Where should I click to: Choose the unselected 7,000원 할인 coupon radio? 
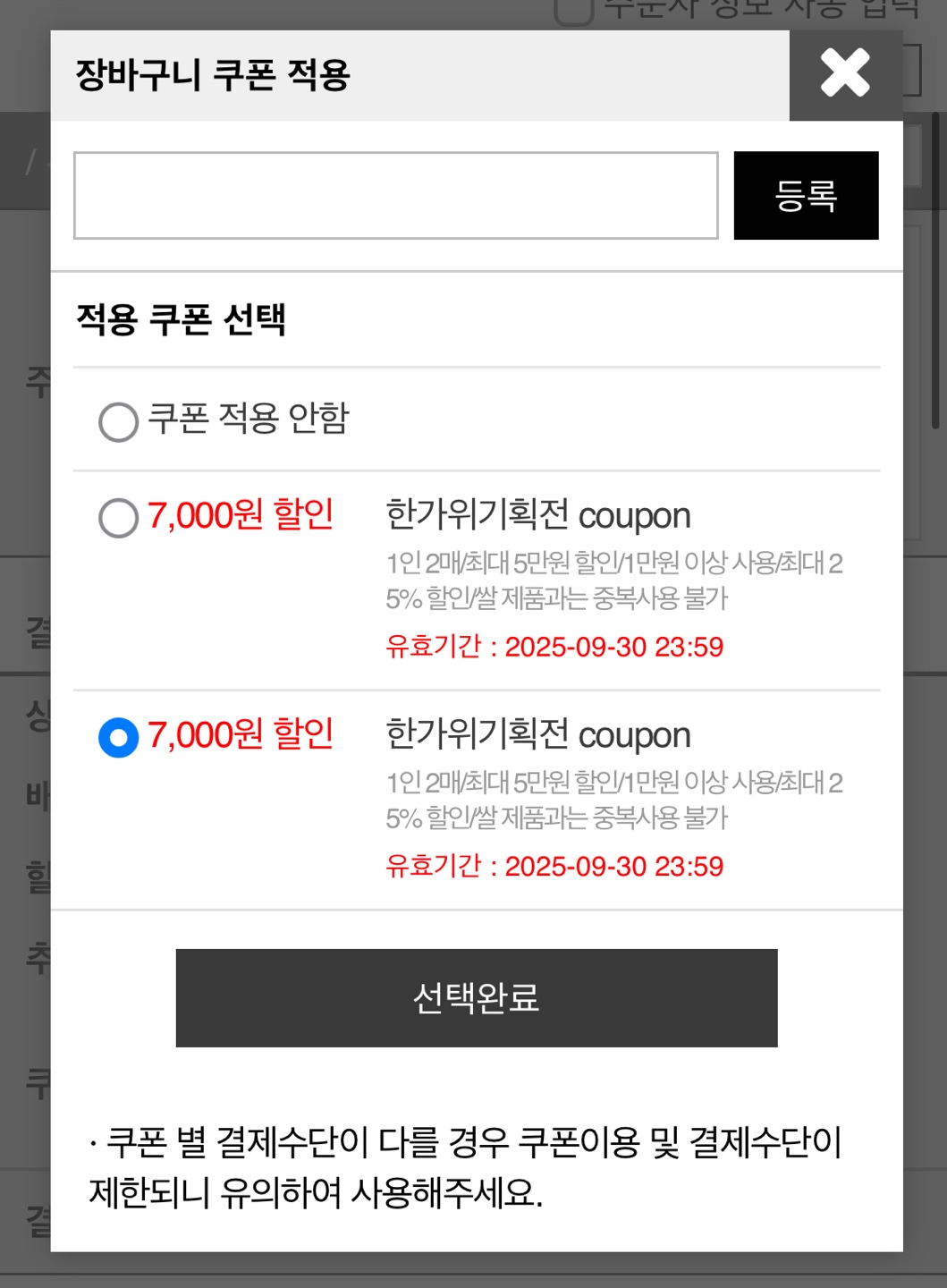coord(119,518)
